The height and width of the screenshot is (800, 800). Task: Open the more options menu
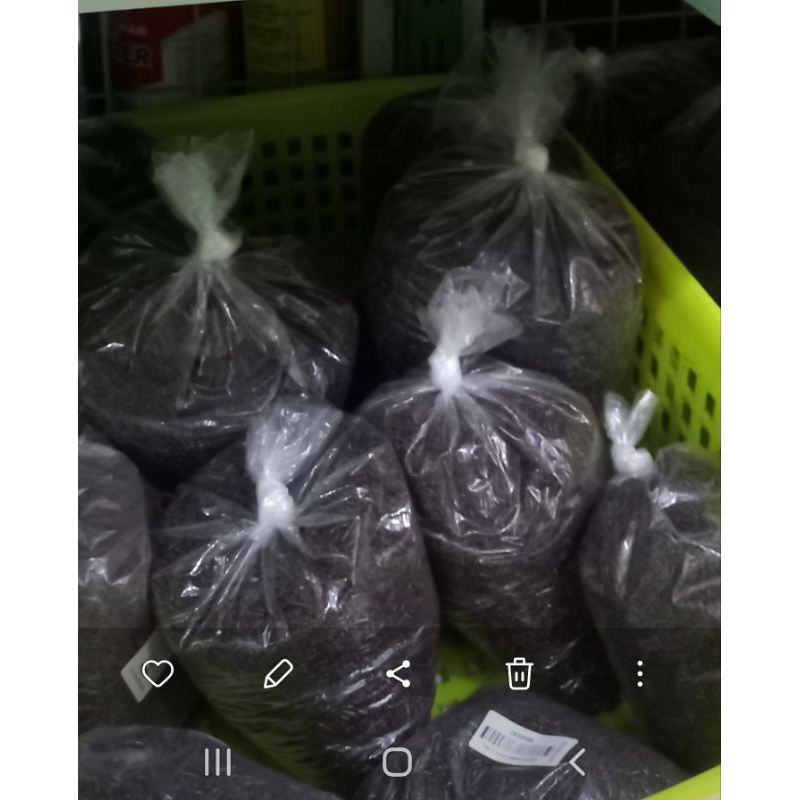640,673
